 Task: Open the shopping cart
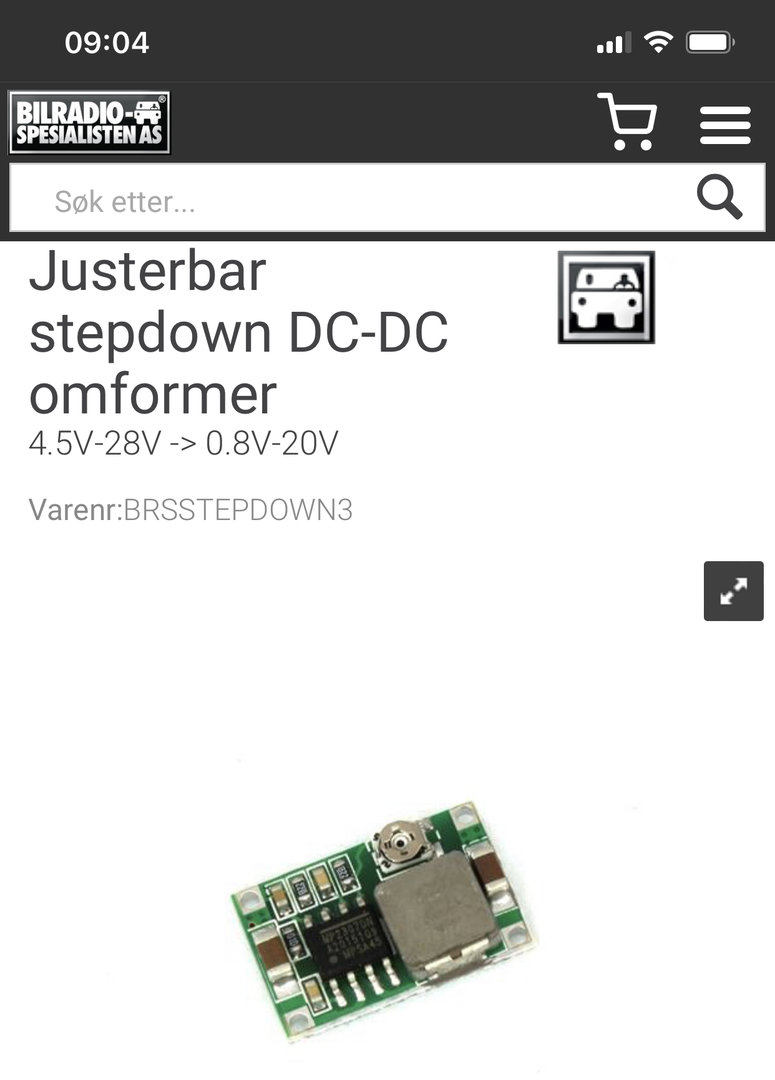coord(627,122)
